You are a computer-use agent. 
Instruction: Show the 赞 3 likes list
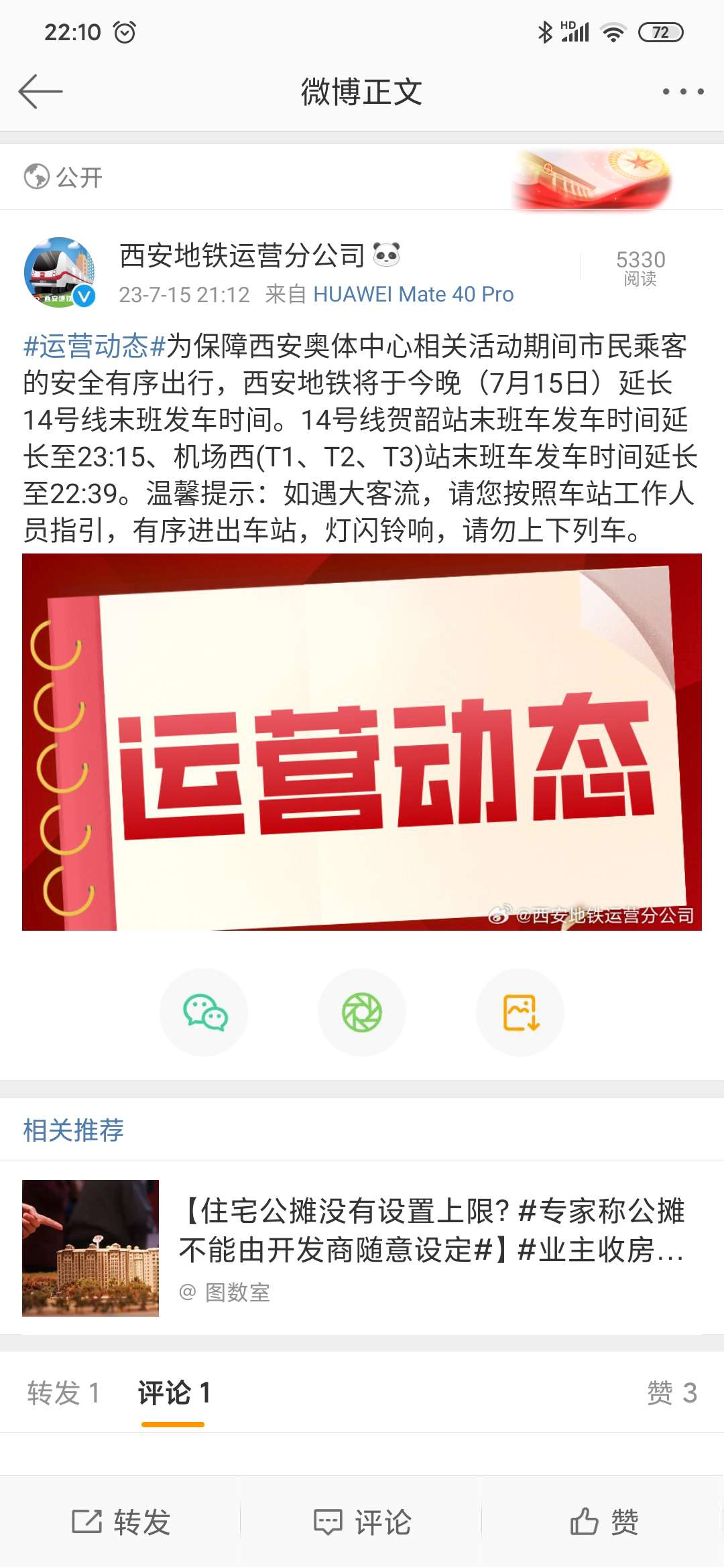click(671, 1393)
